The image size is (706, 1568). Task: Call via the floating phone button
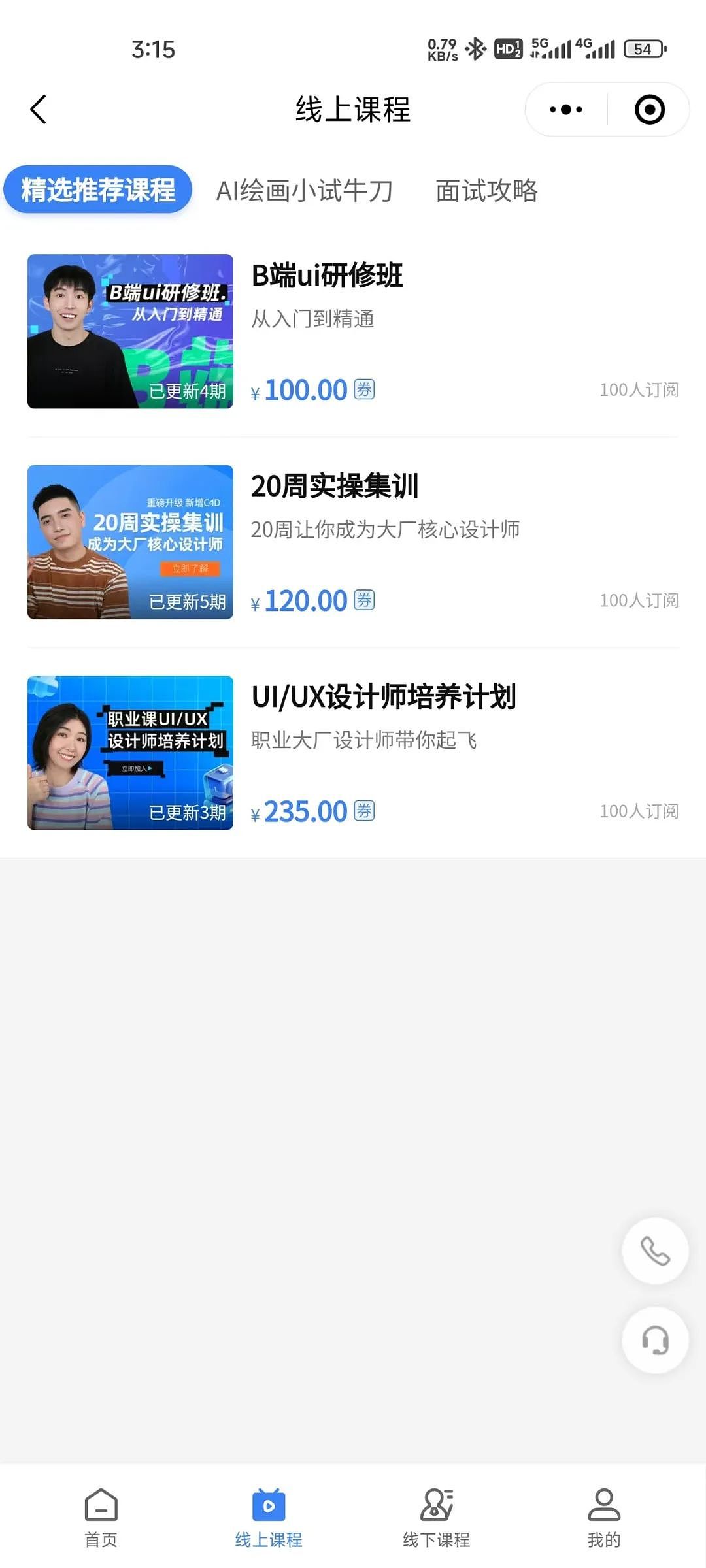pos(655,1251)
